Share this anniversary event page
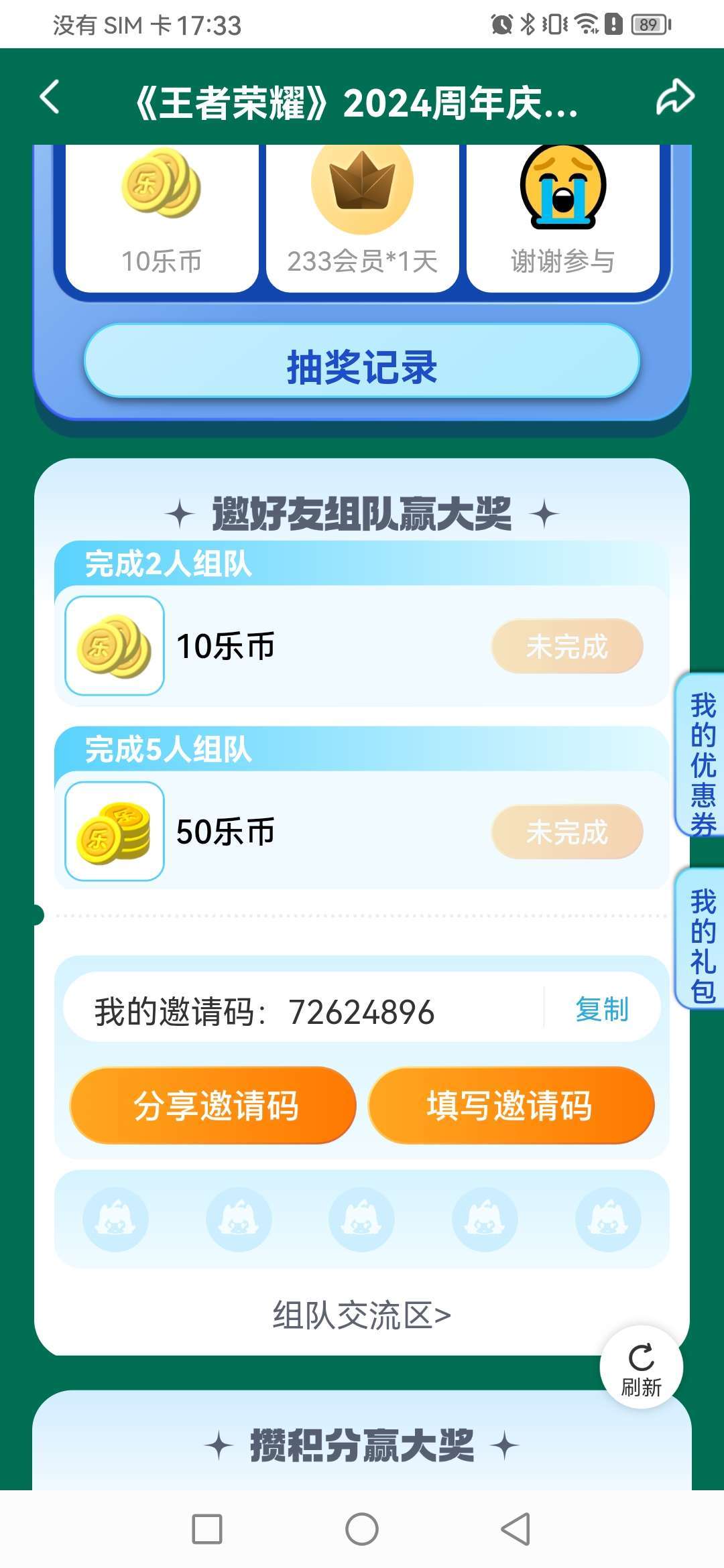 coord(674,98)
